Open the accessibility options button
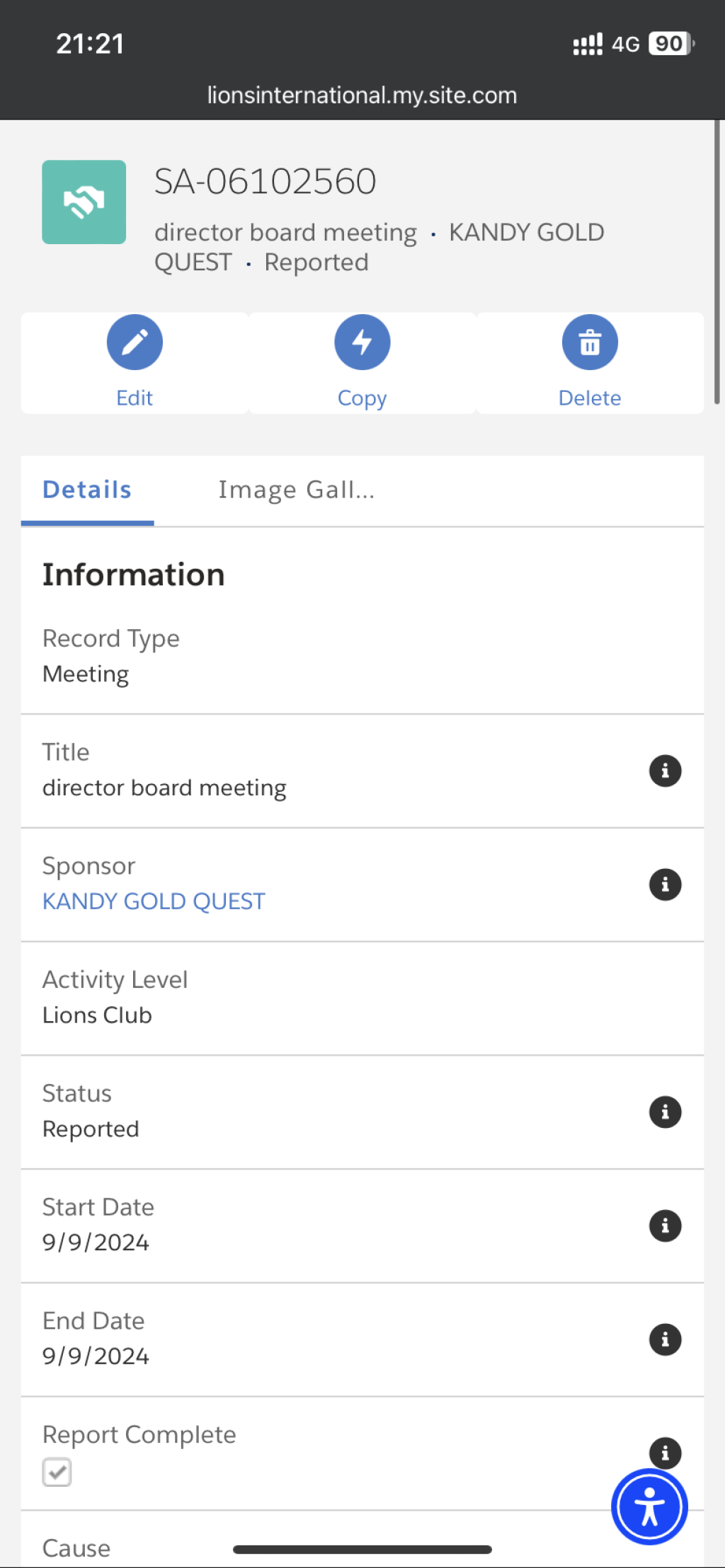725x1568 pixels. point(649,1506)
